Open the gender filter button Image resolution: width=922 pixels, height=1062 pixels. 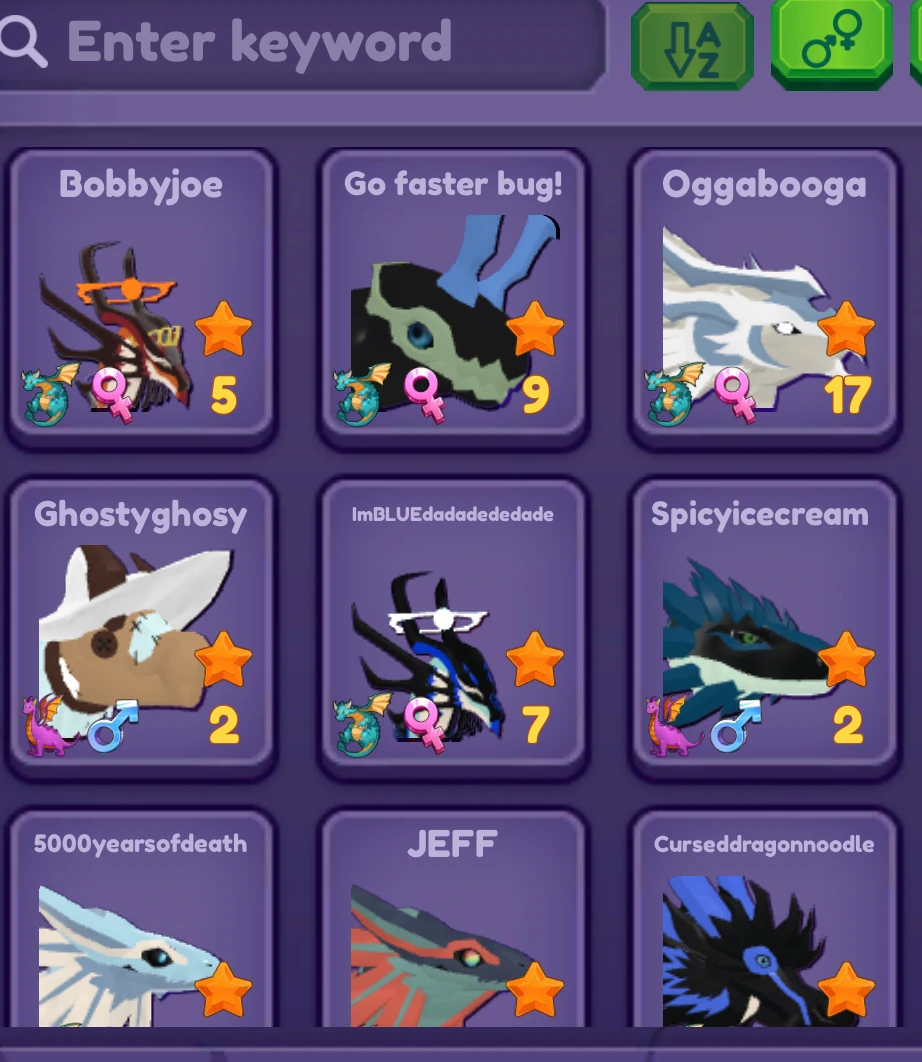point(831,42)
